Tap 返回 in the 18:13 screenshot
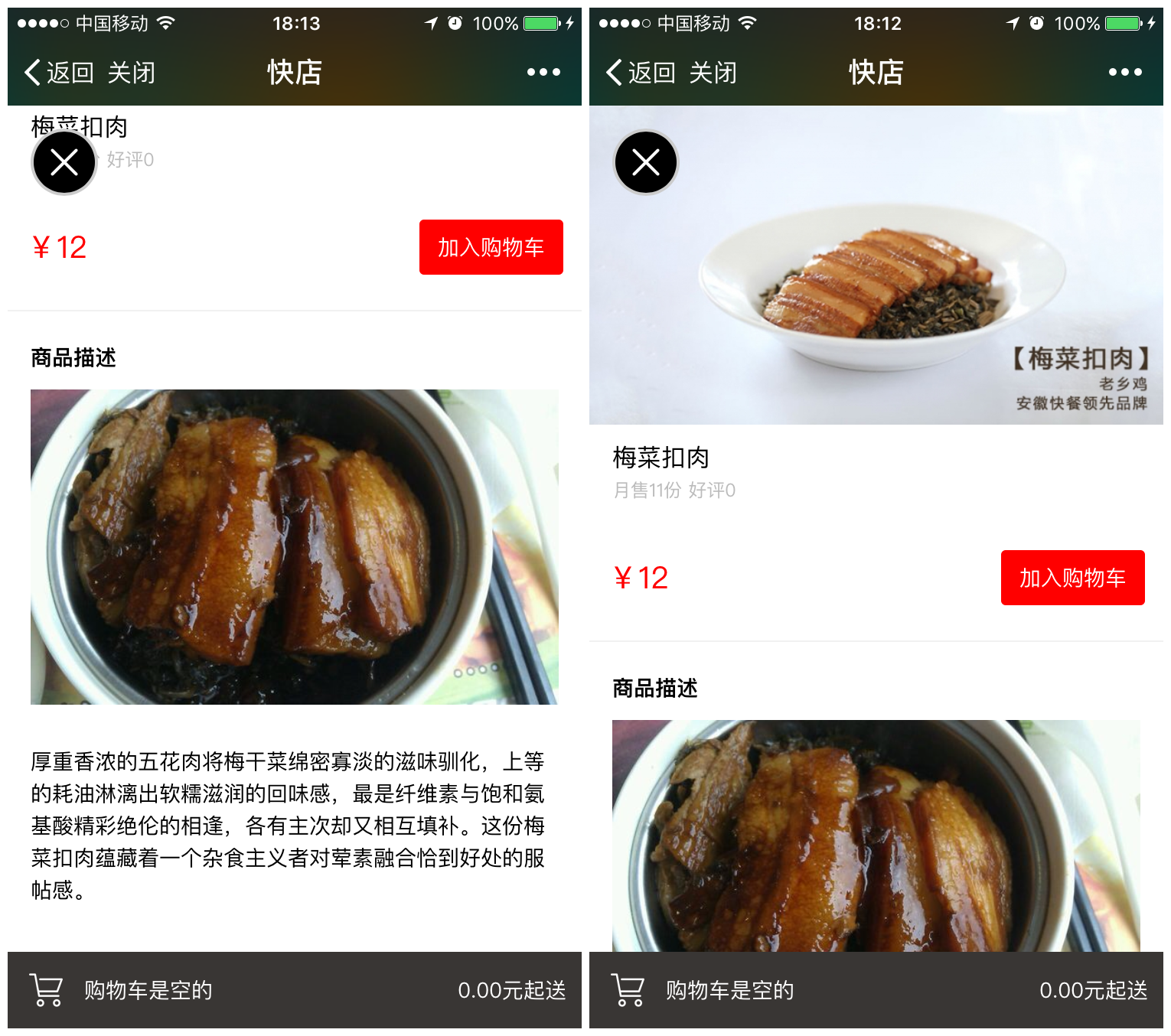Screen dimensions: 1171x1036 60,73
